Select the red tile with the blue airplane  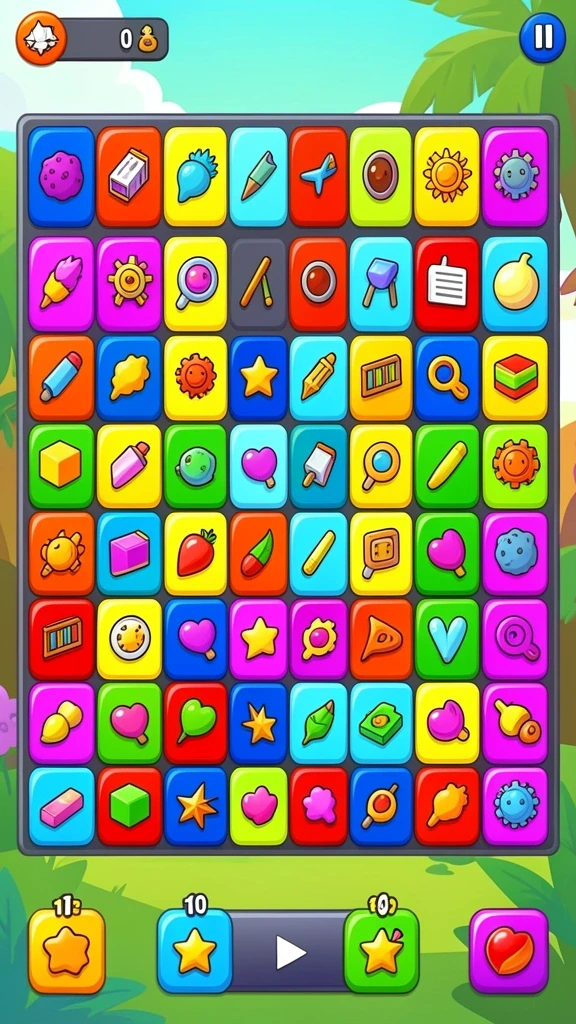(x=318, y=176)
